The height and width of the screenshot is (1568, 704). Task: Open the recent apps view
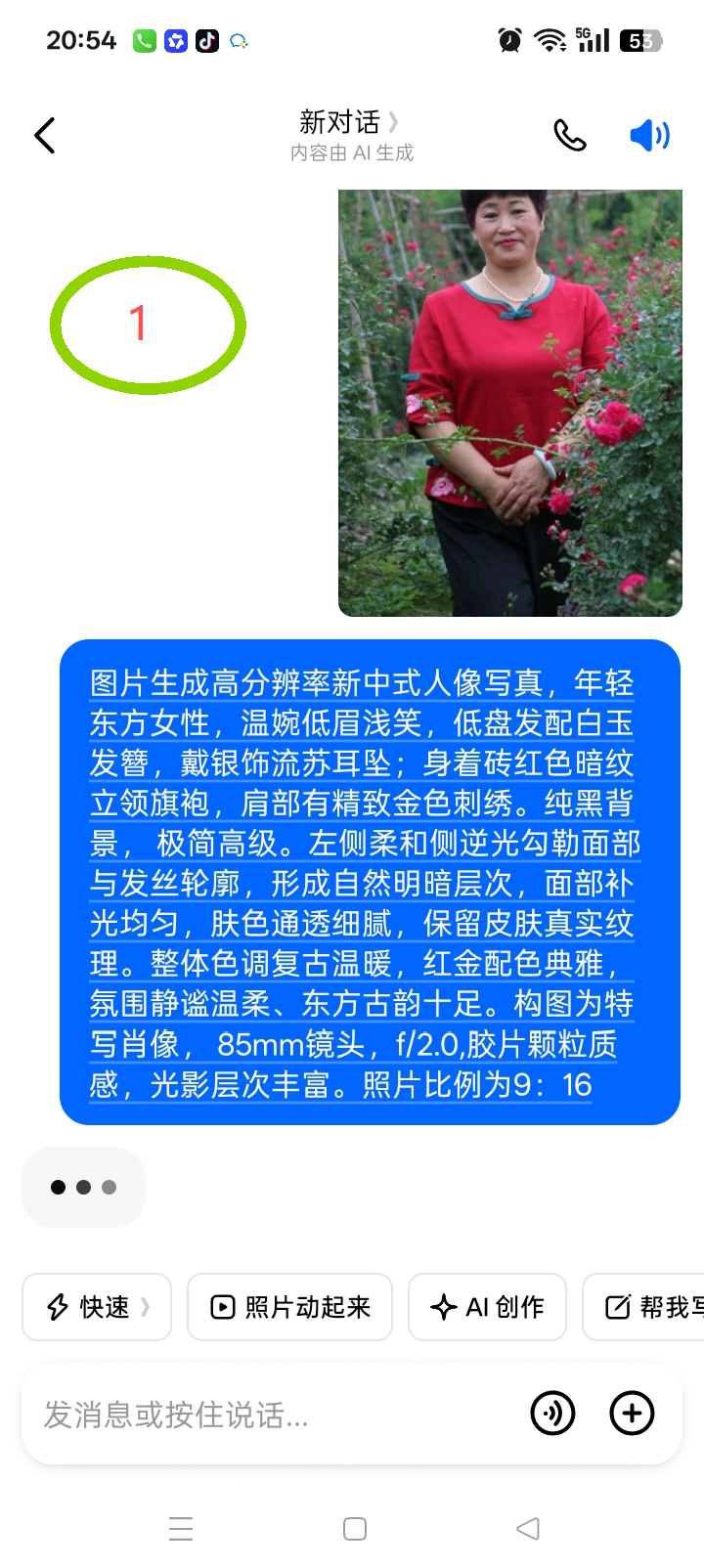[x=181, y=1529]
